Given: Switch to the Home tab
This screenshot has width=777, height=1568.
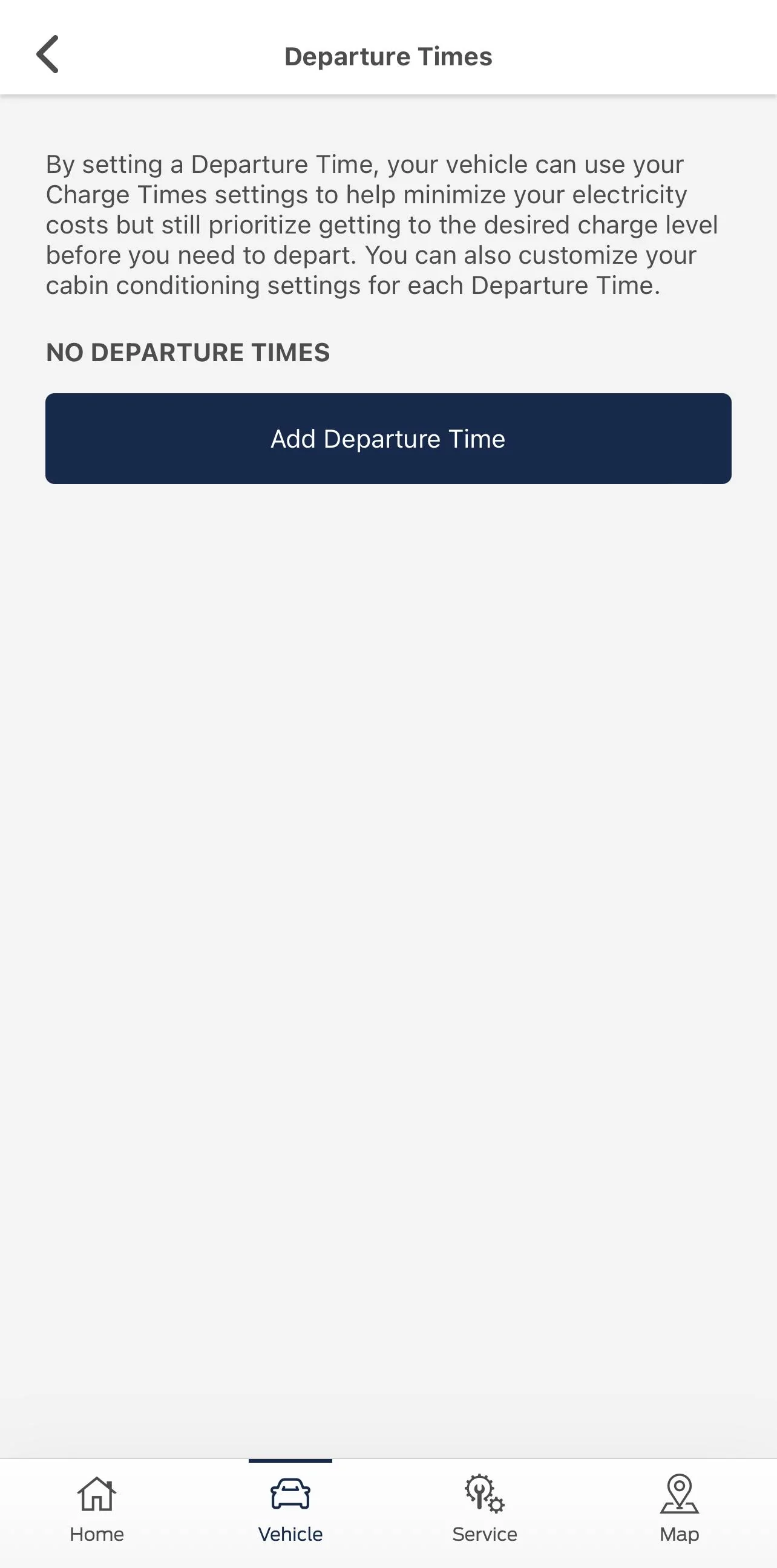Looking at the screenshot, I should coord(97,1508).
